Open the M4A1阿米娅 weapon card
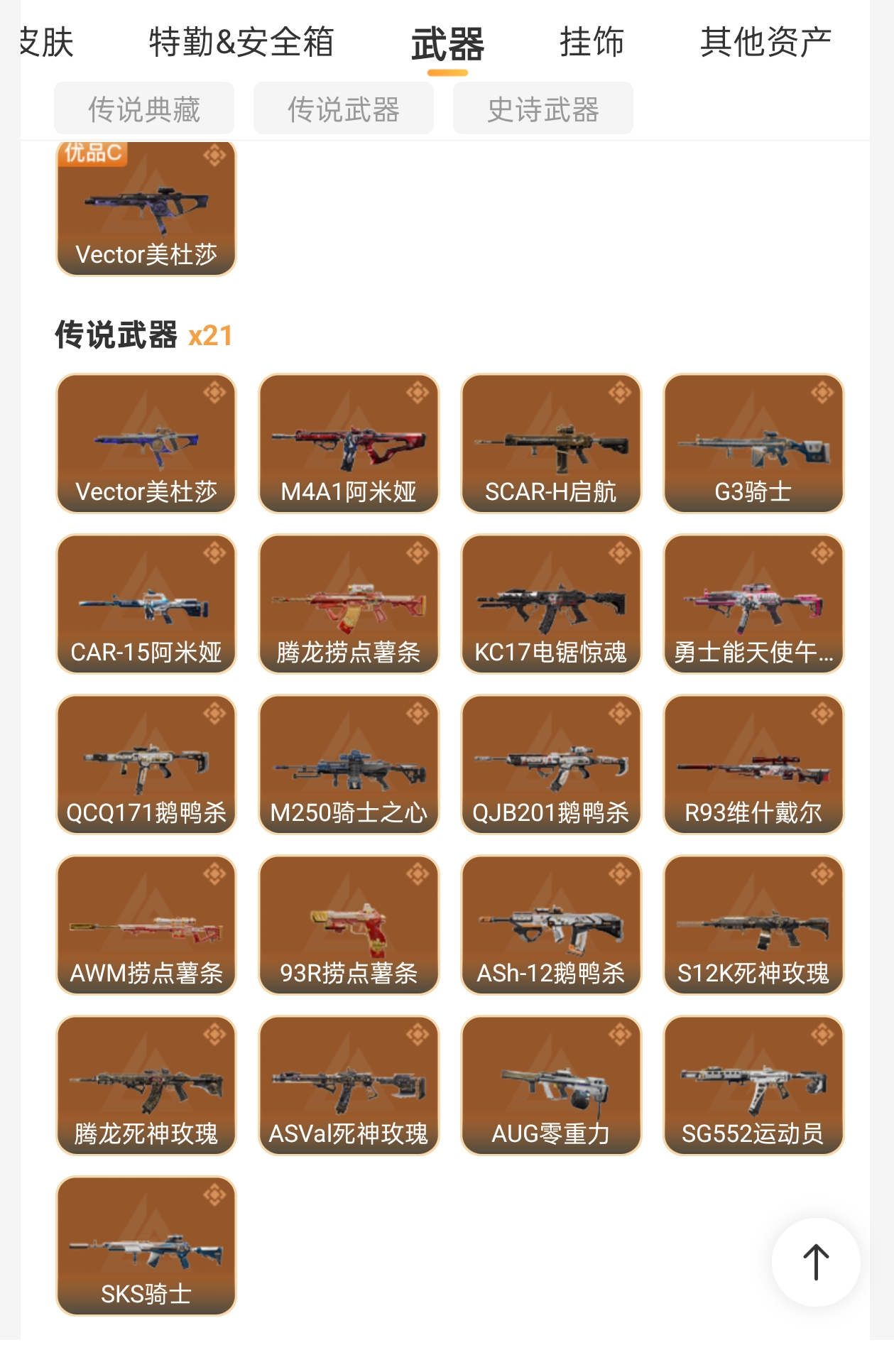 [349, 444]
